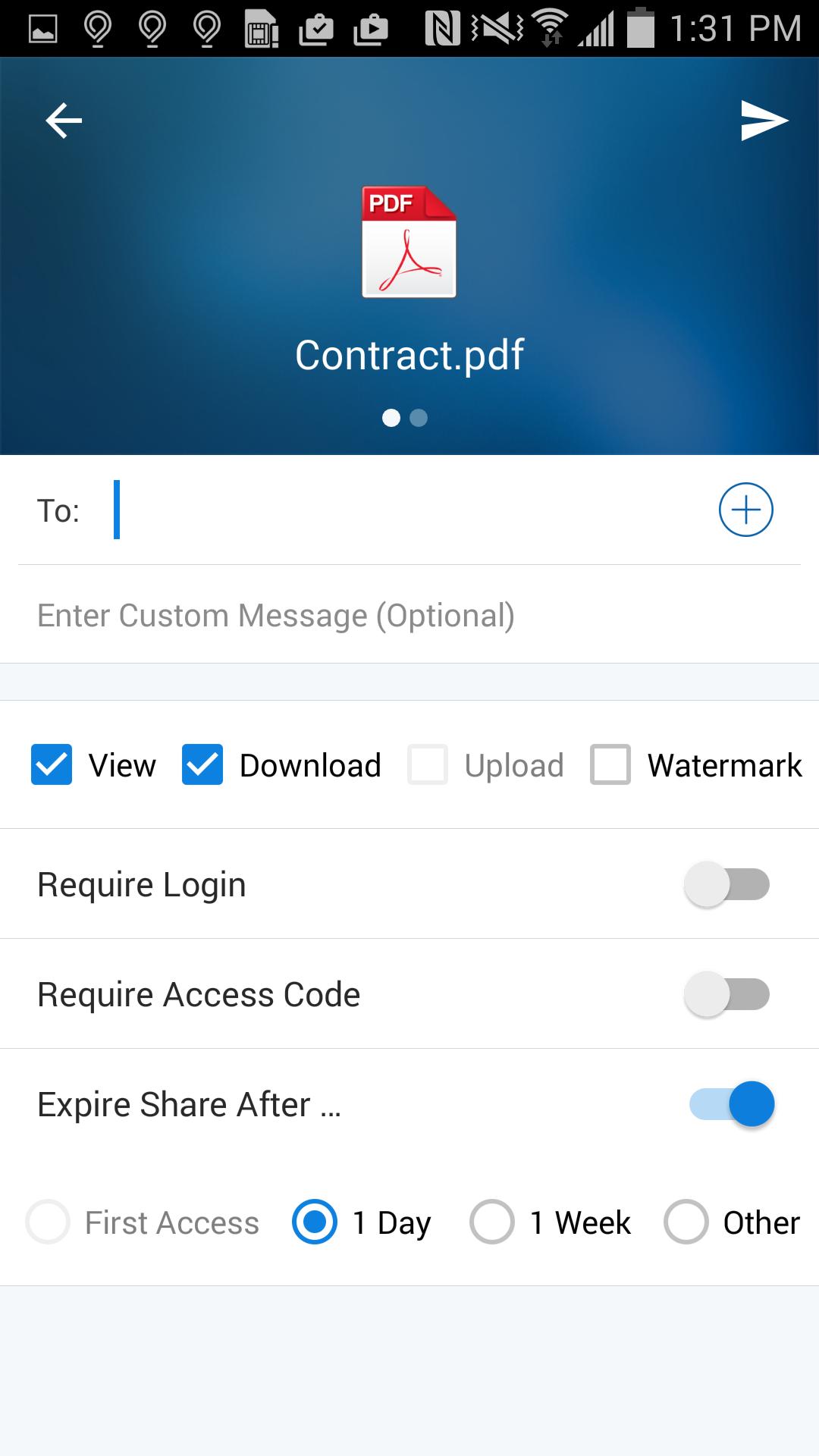This screenshot has width=819, height=1456.
Task: Tap the back arrow to exit share screen
Action: tap(64, 120)
